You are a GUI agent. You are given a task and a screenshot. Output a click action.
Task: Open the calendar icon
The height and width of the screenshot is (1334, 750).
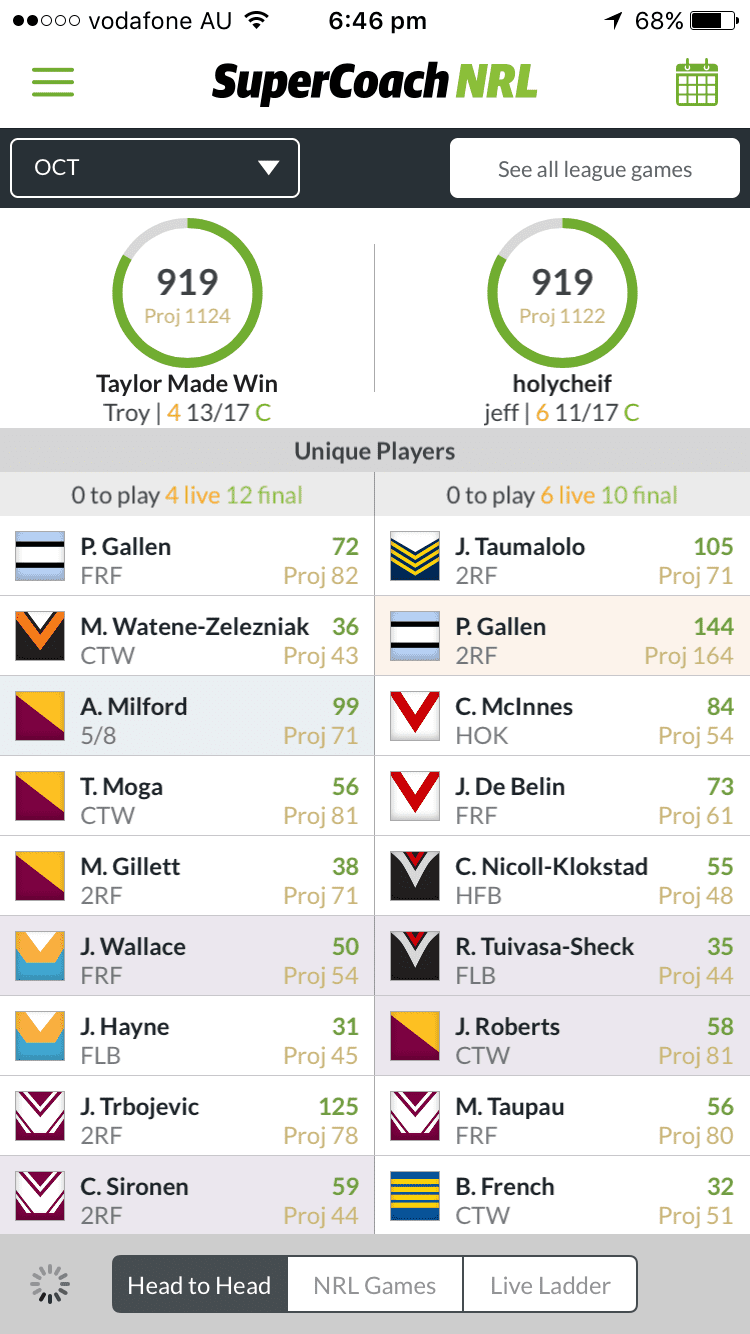coord(697,82)
